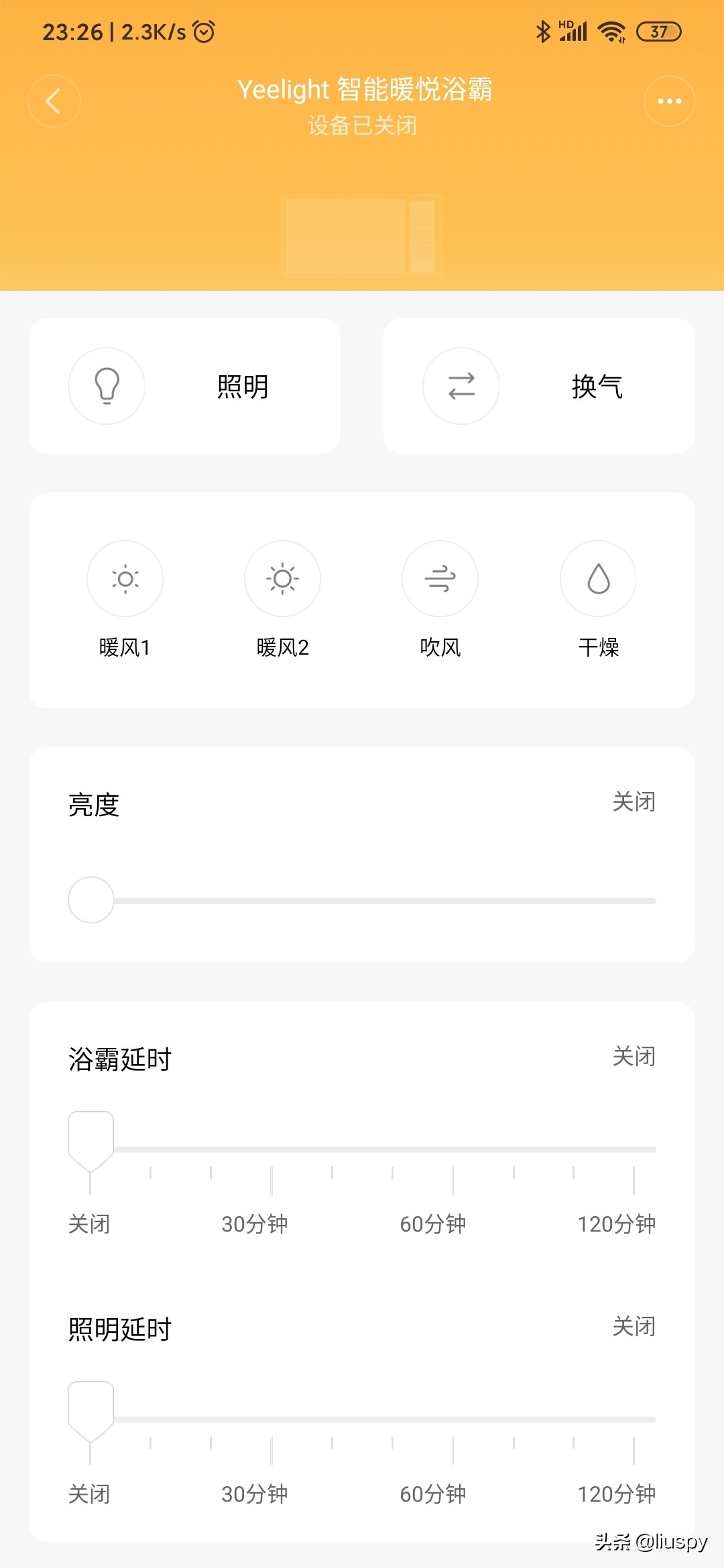Open the more options menu

[668, 101]
